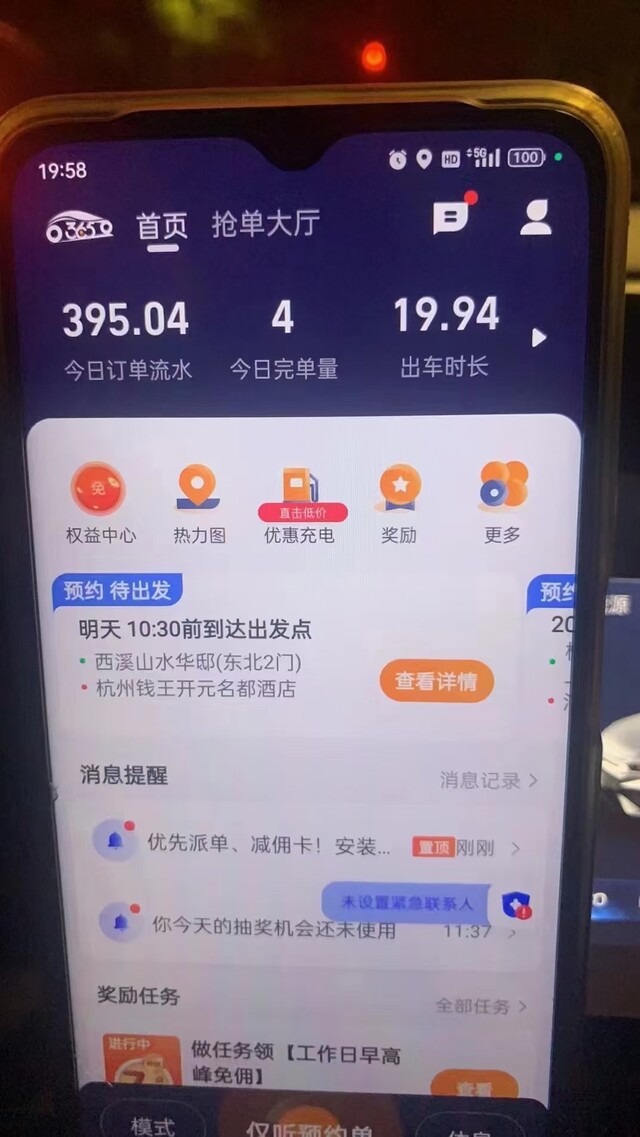The width and height of the screenshot is (640, 1137).
Task: Tap the arrow beside 出车时长 stats
Action: [539, 338]
